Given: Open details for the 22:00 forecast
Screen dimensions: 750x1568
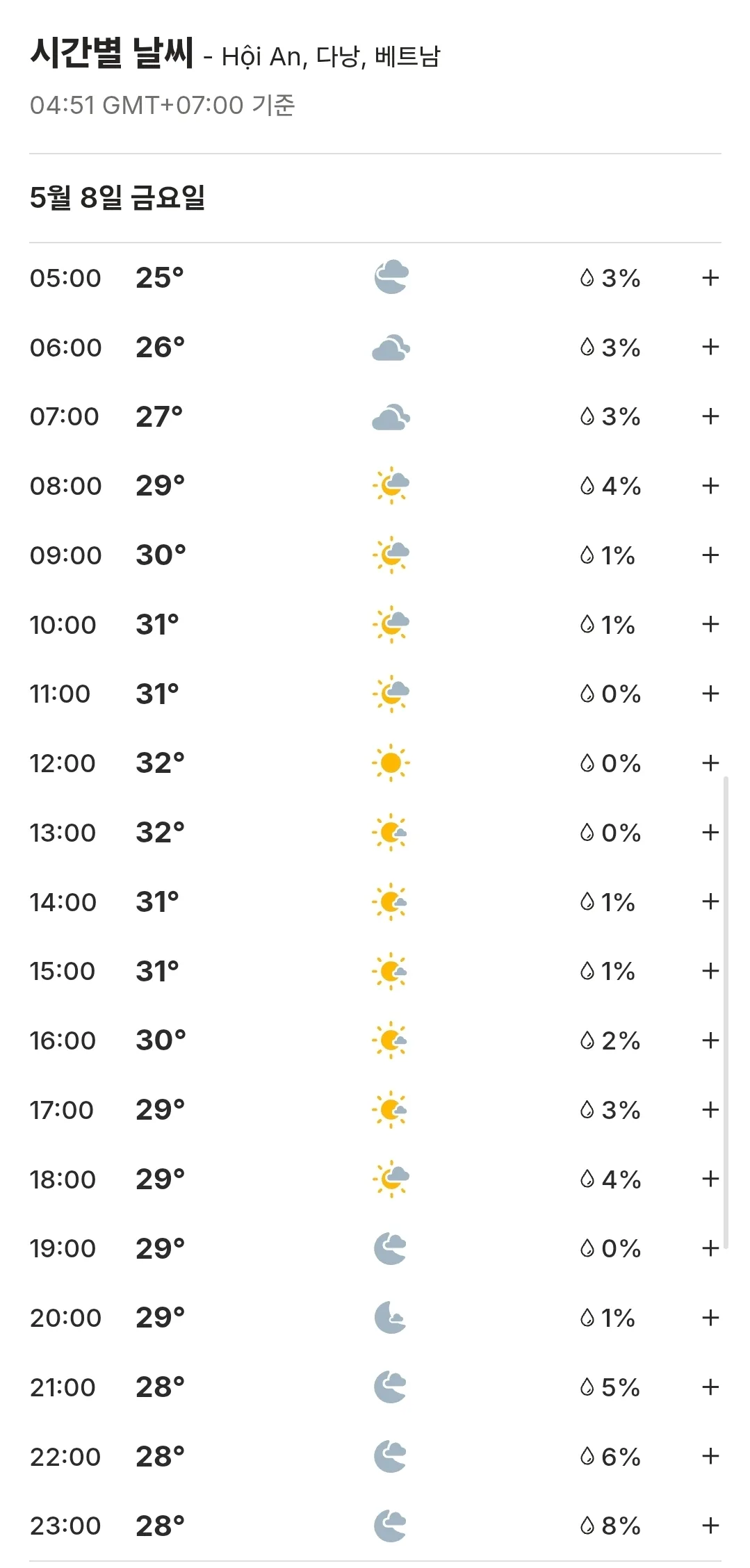Looking at the screenshot, I should coord(710,1456).
